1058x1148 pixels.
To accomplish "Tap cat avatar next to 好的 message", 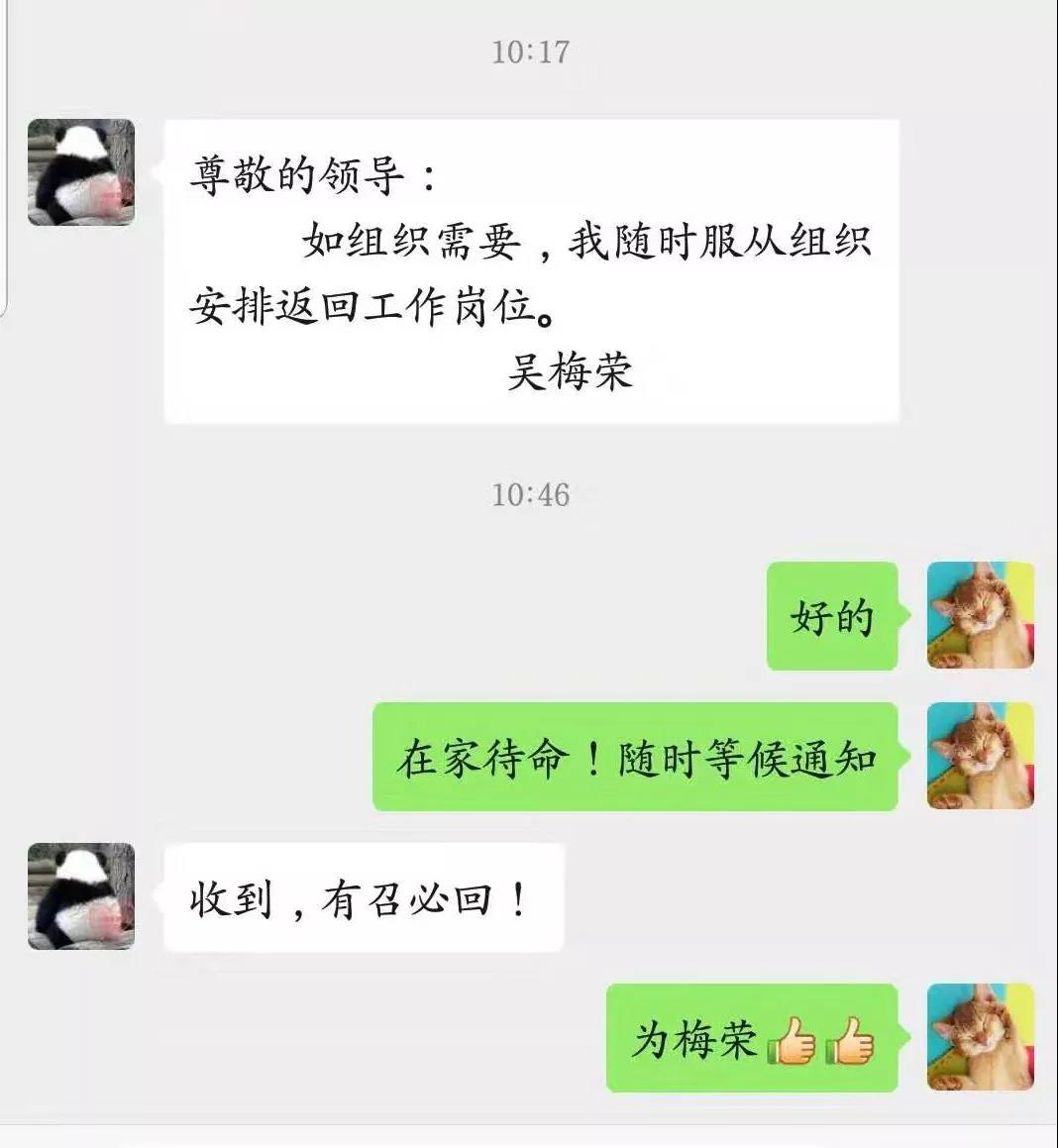I will point(980,615).
